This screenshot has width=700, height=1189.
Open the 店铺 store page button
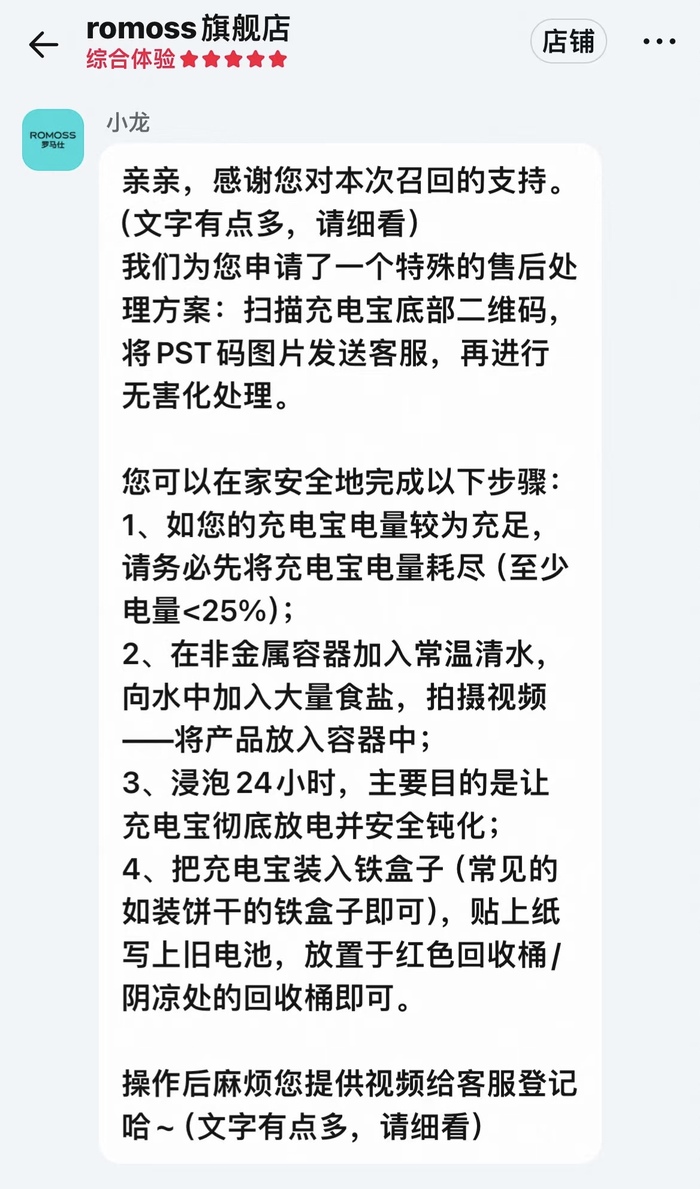pyautogui.click(x=568, y=42)
